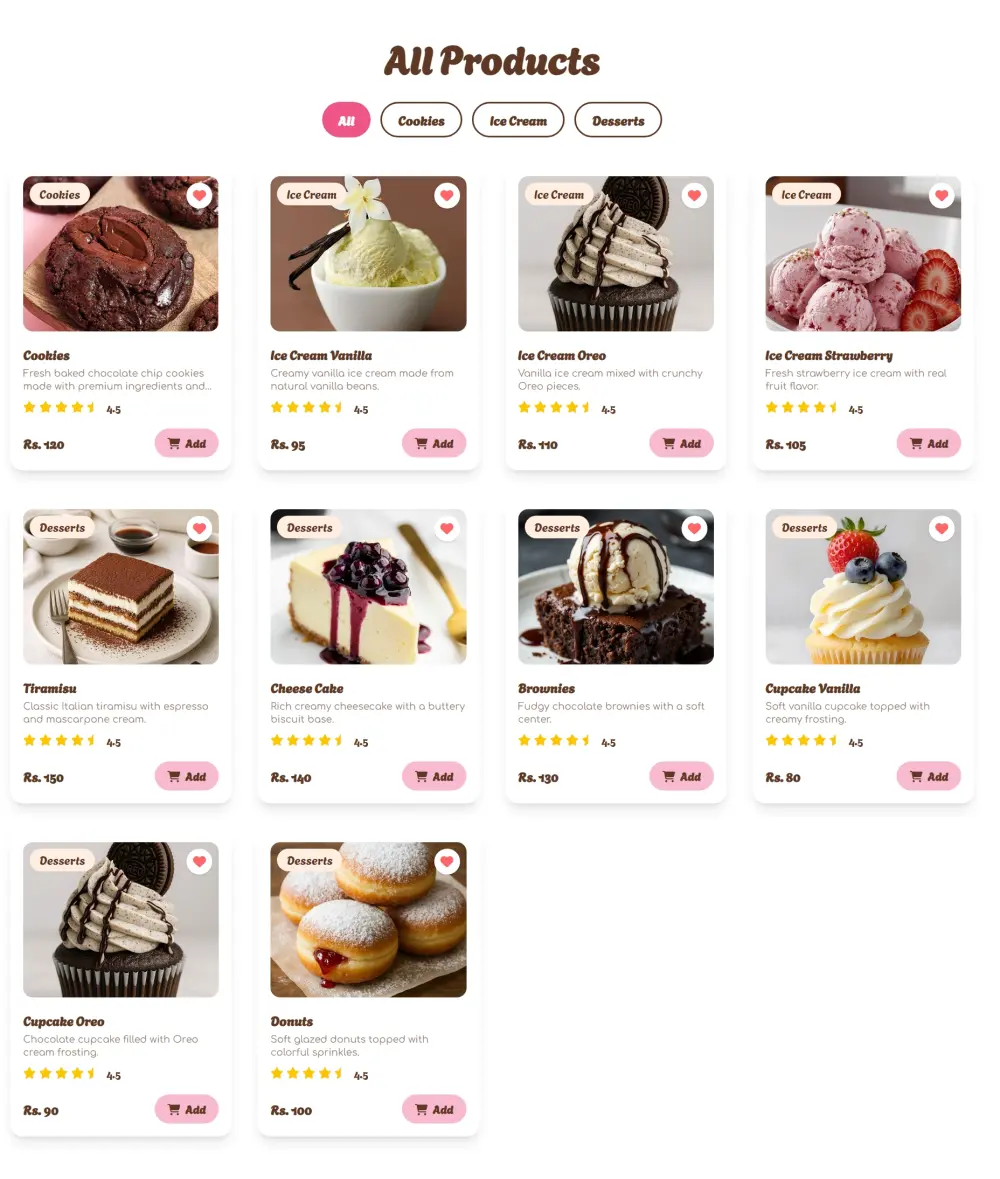Add Ice Cream Strawberry to cart

pos(928,443)
